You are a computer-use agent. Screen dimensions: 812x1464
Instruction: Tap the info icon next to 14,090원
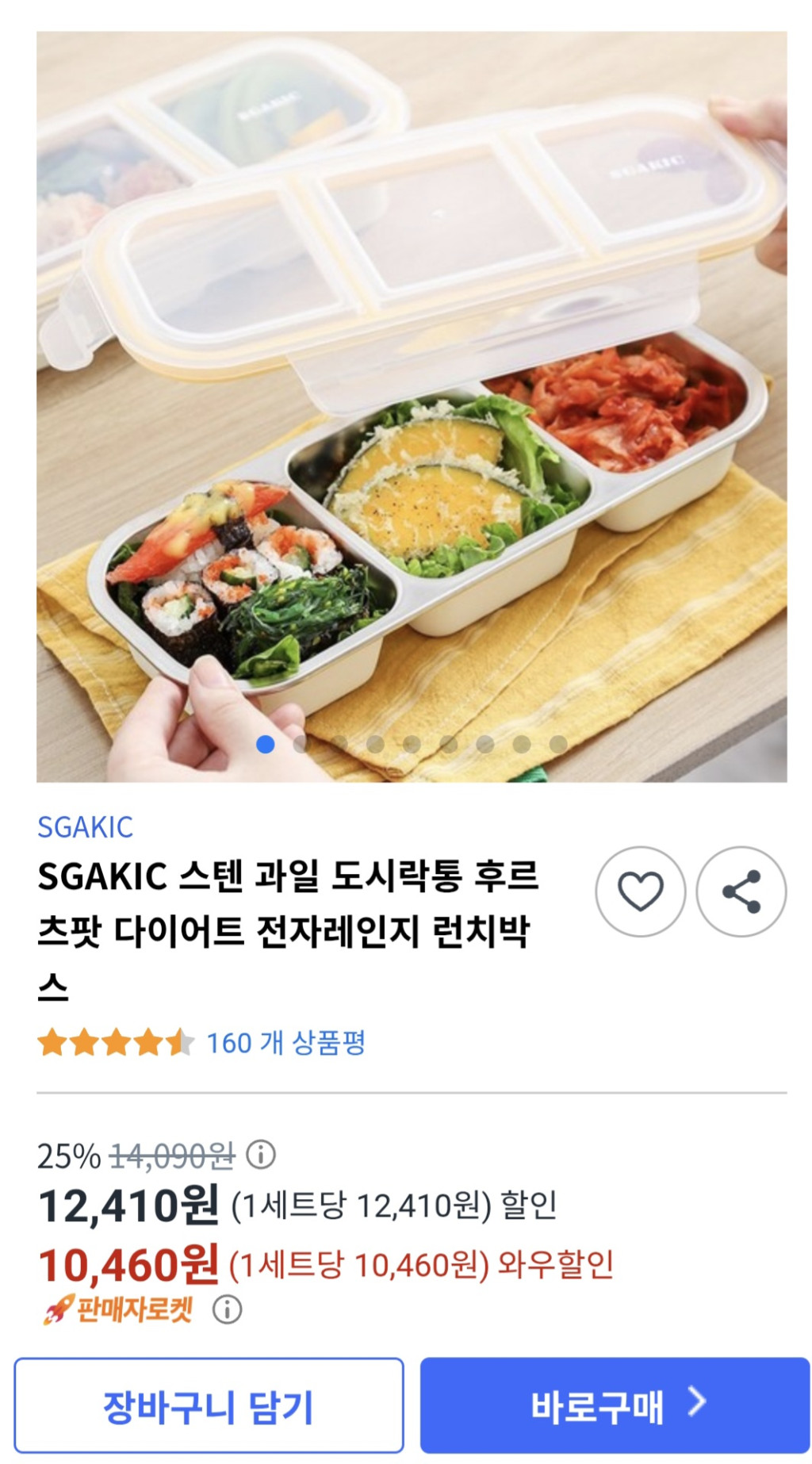(261, 1155)
